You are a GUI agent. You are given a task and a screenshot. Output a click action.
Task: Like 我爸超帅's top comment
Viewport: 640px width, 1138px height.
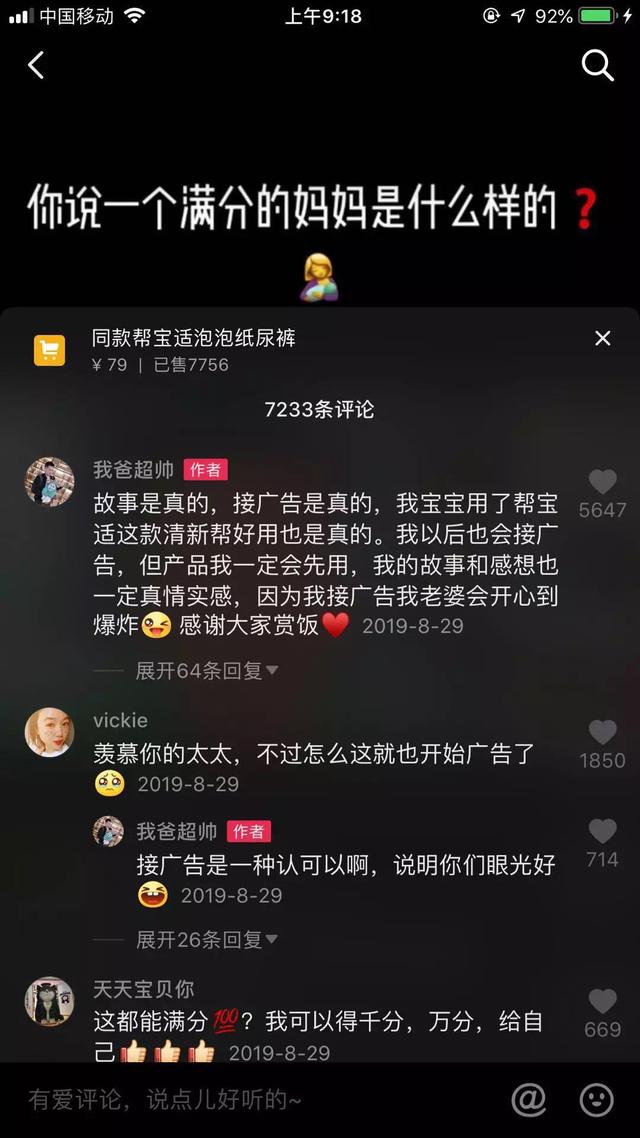coord(602,482)
